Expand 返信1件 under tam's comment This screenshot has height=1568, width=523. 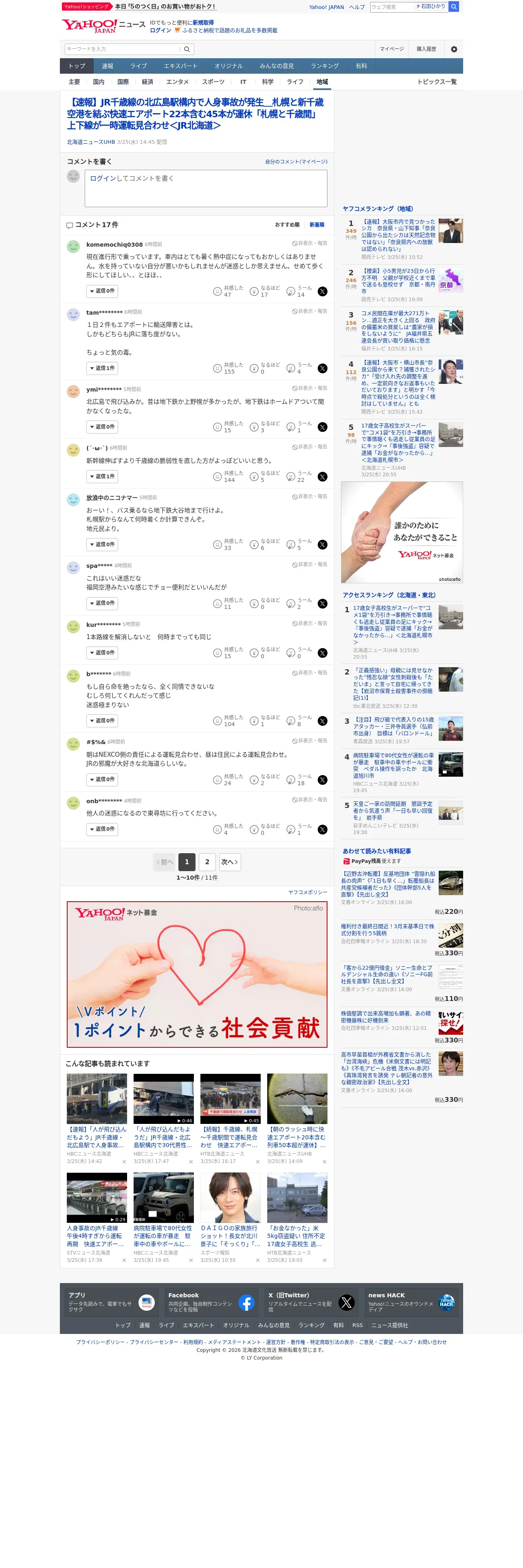[x=102, y=368]
